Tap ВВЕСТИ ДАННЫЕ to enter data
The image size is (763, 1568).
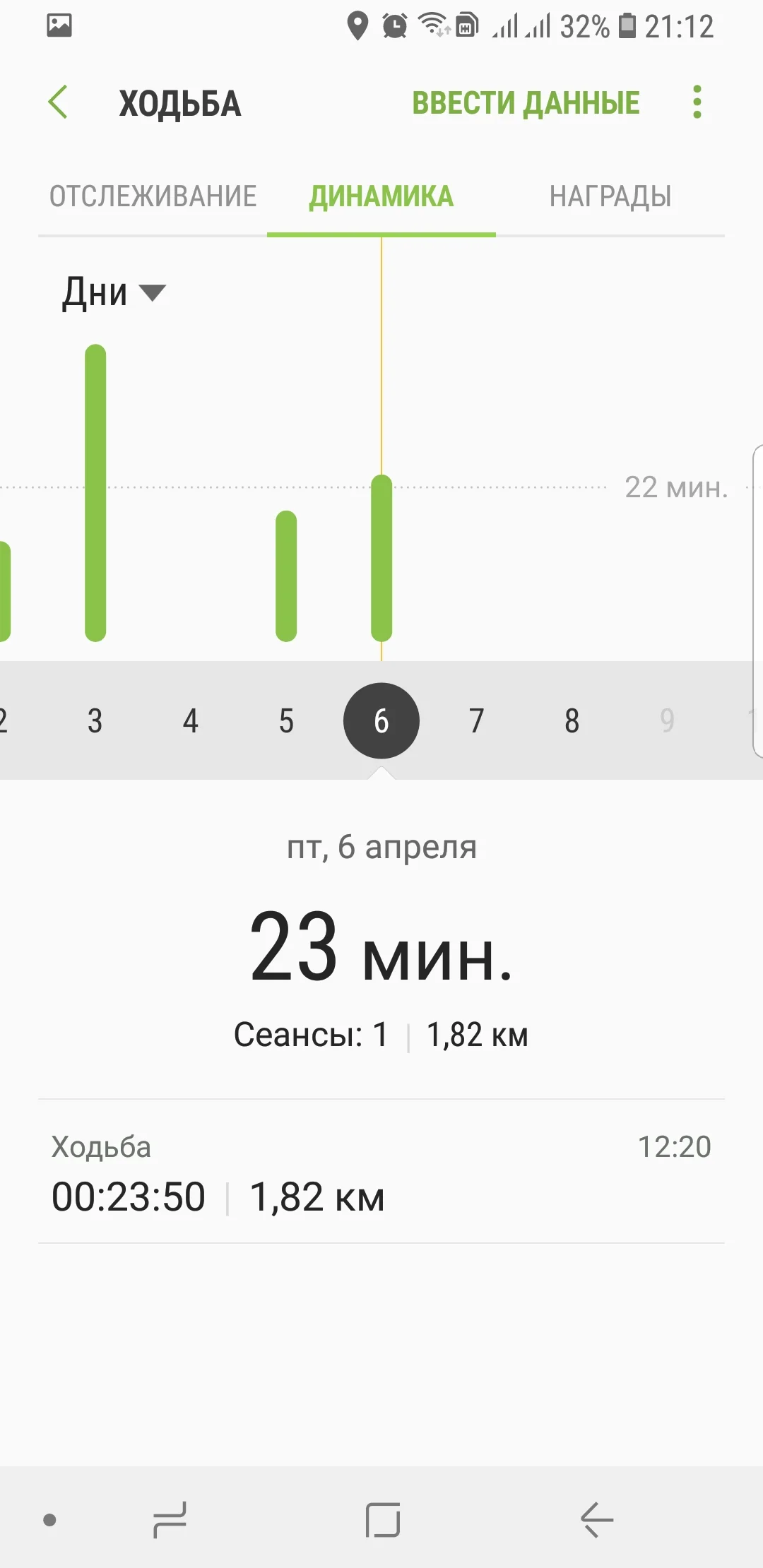tap(526, 103)
